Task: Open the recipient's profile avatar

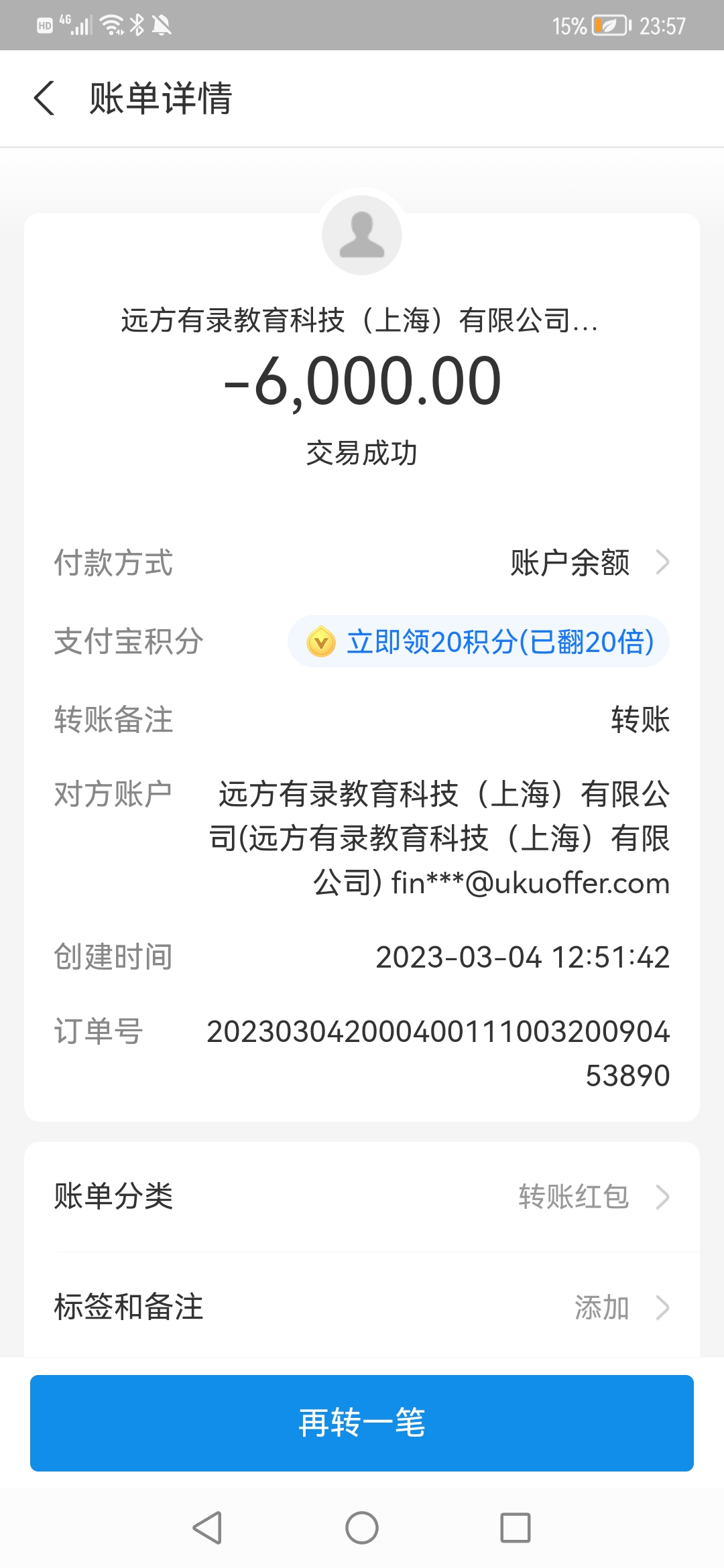Action: pyautogui.click(x=362, y=235)
